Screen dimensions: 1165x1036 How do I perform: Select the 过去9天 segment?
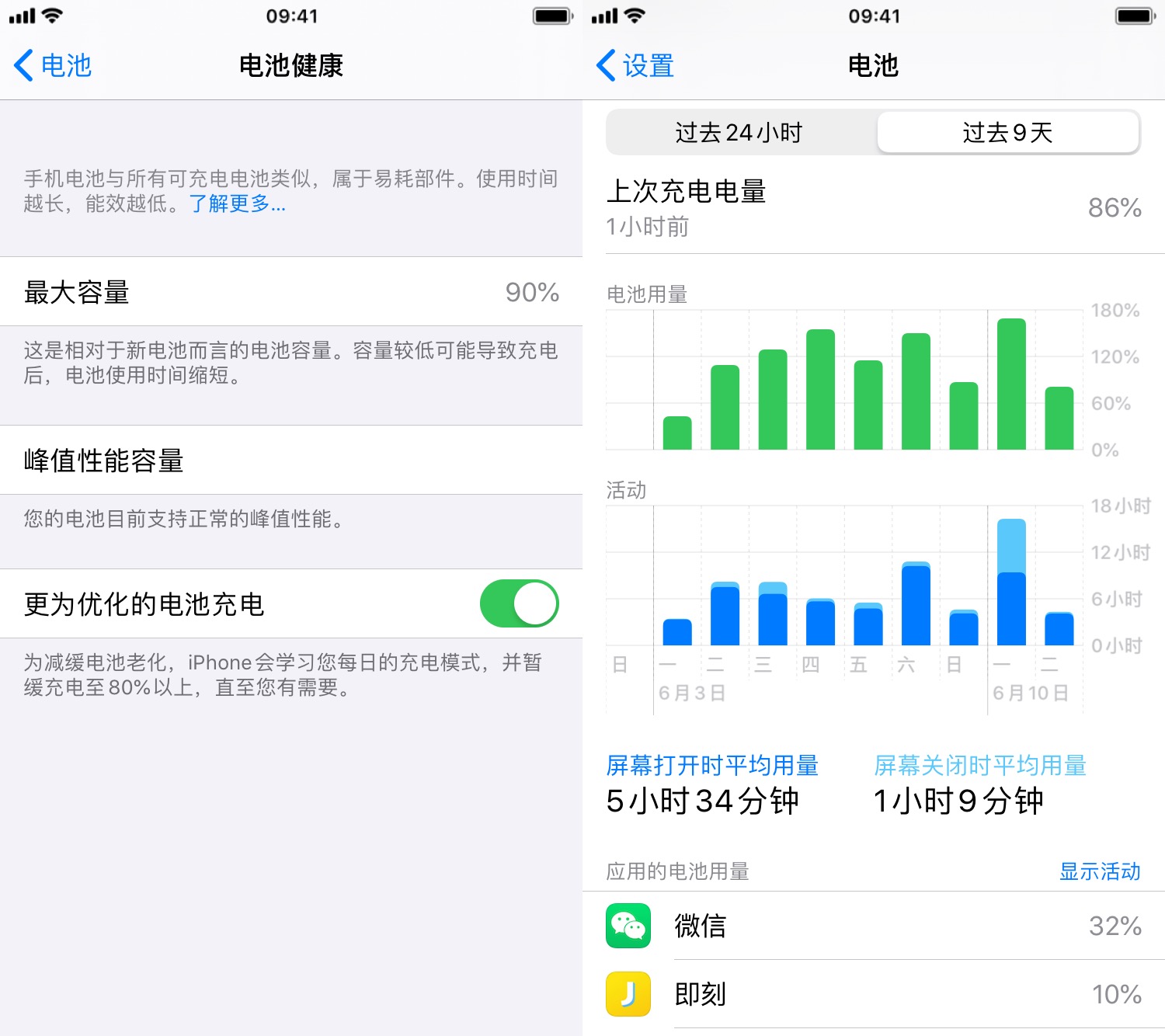click(1007, 133)
